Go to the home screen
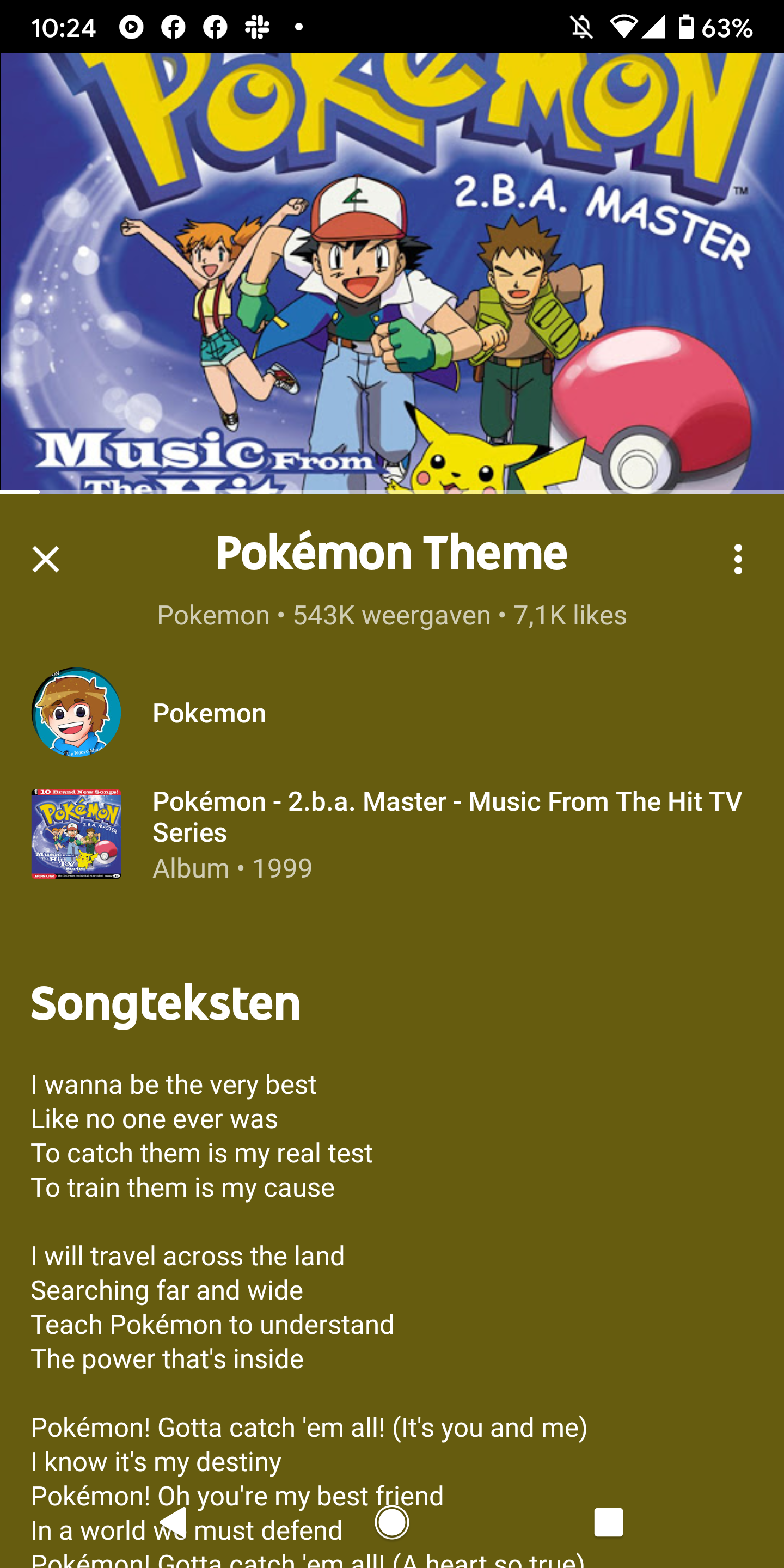The width and height of the screenshot is (784, 1568). click(x=392, y=1522)
